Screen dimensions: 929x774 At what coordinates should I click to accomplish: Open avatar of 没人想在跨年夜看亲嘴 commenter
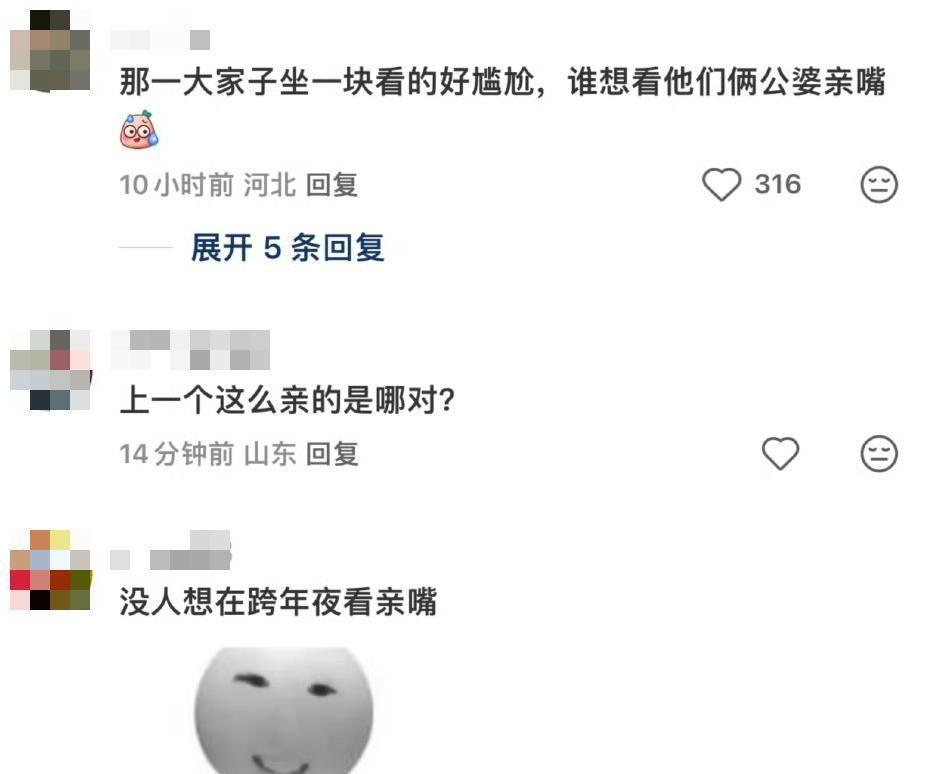[50, 570]
